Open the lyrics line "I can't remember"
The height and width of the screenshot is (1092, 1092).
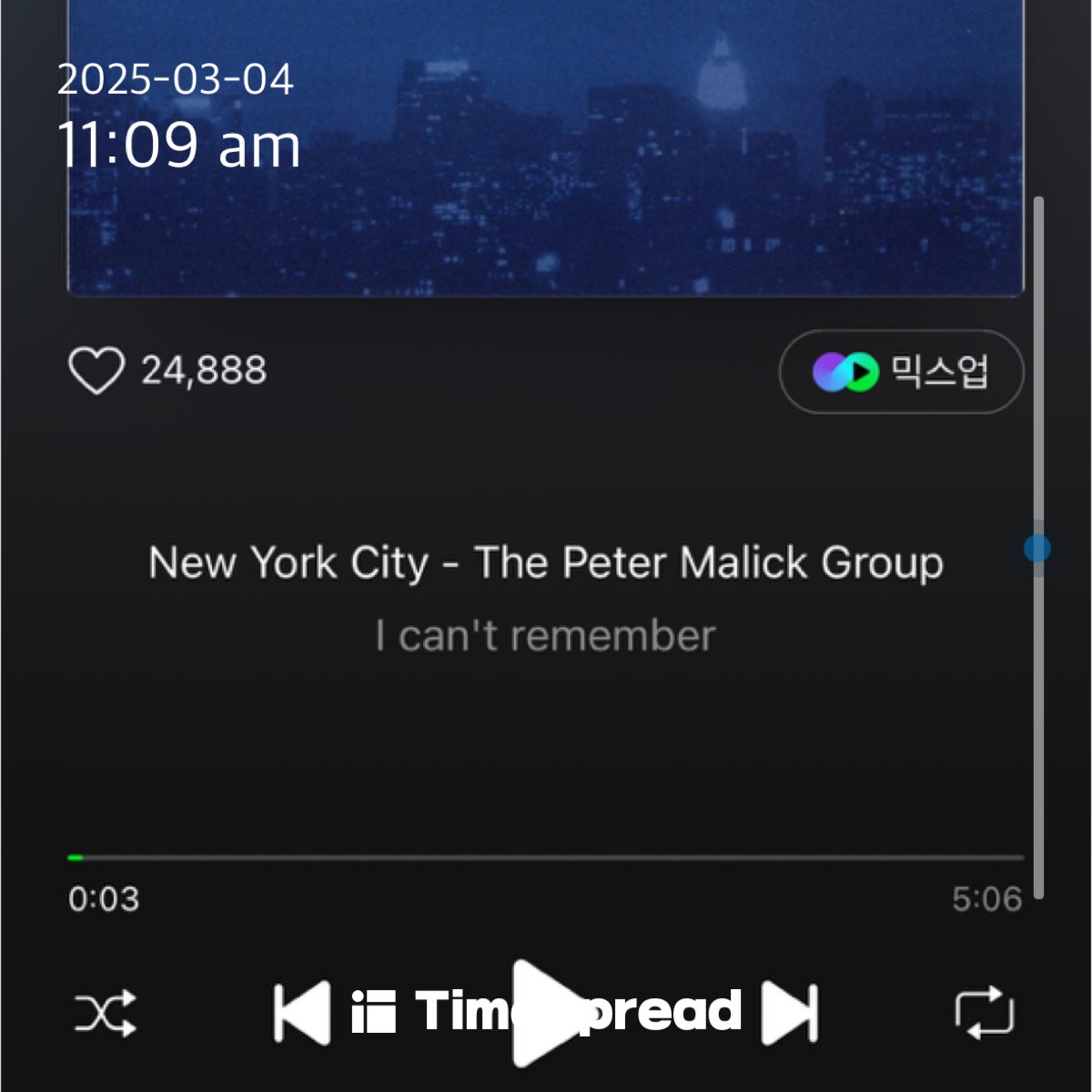pyautogui.click(x=546, y=636)
